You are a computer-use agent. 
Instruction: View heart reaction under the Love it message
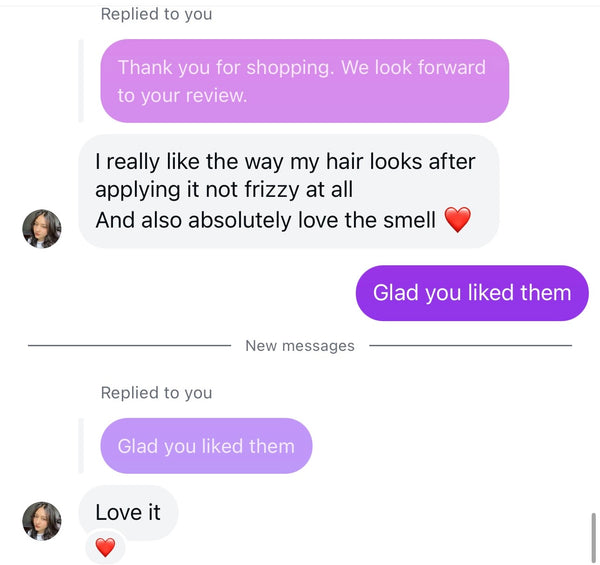(105, 547)
